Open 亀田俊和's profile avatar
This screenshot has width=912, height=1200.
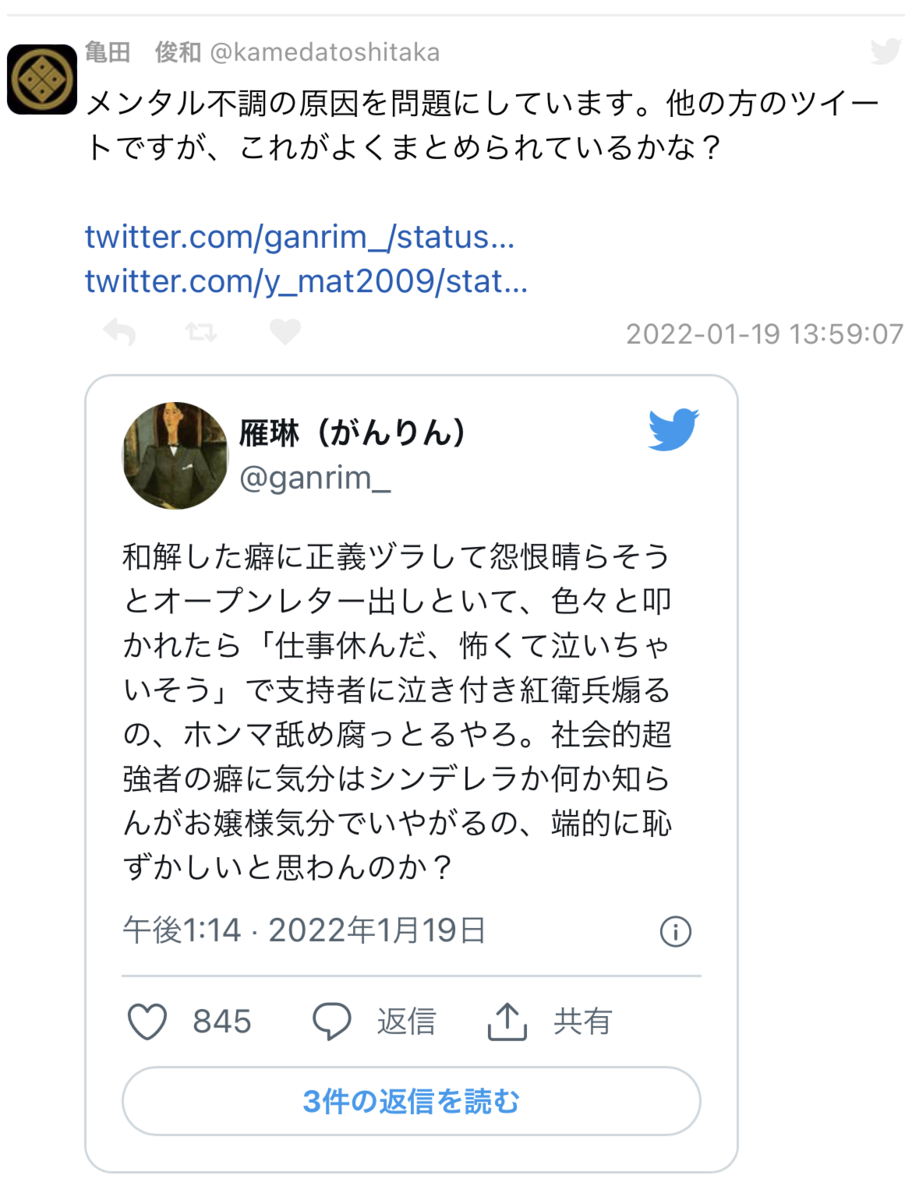(42, 79)
